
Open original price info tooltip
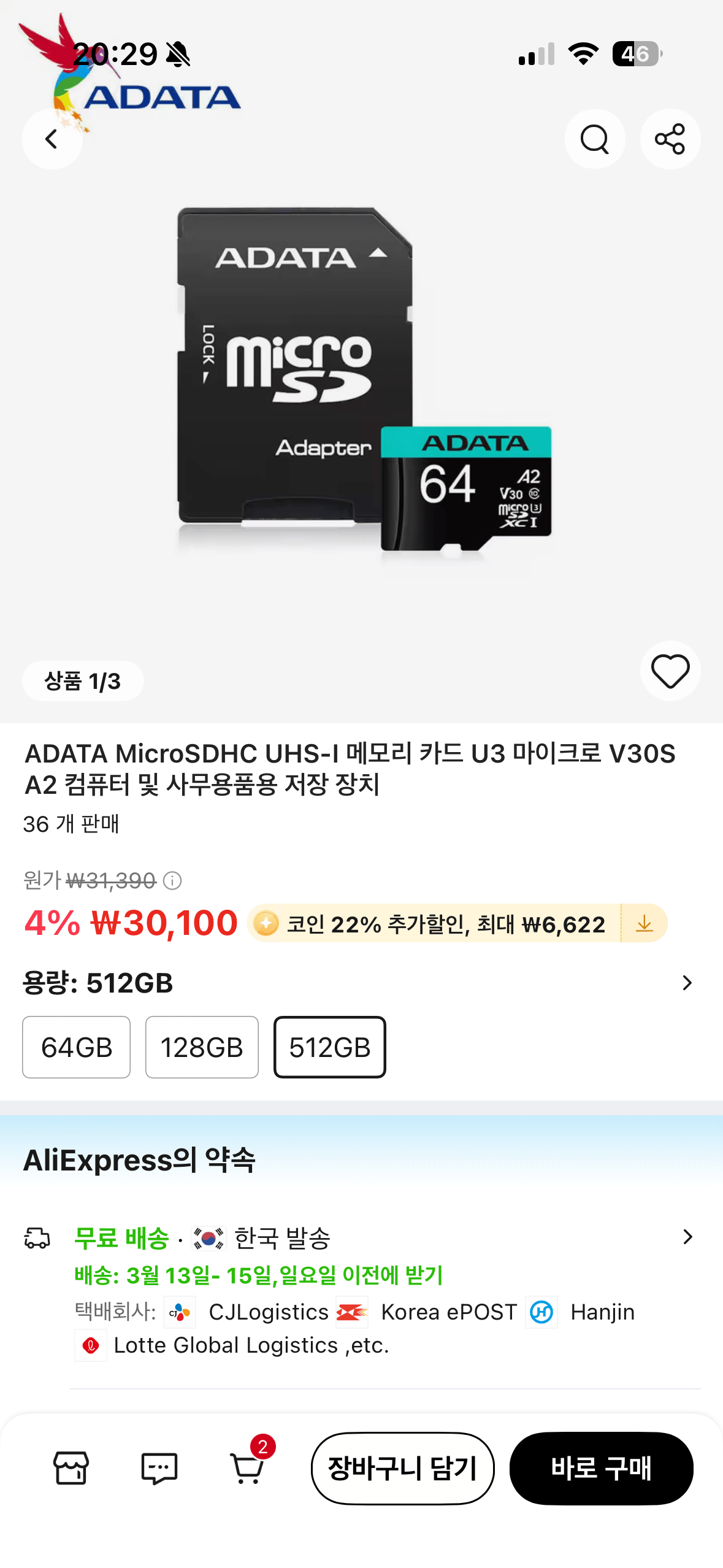click(x=172, y=880)
